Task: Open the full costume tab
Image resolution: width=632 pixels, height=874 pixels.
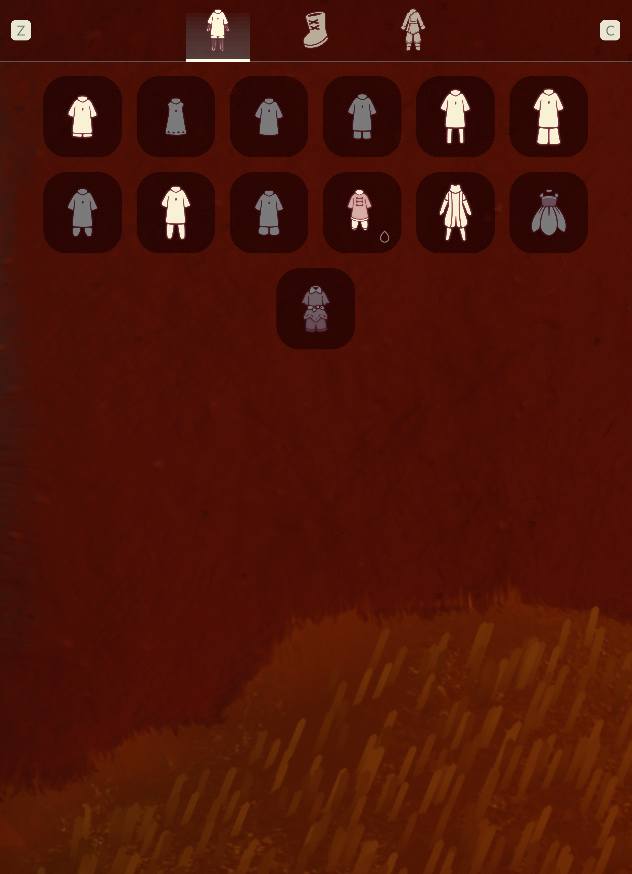Action: (412, 30)
